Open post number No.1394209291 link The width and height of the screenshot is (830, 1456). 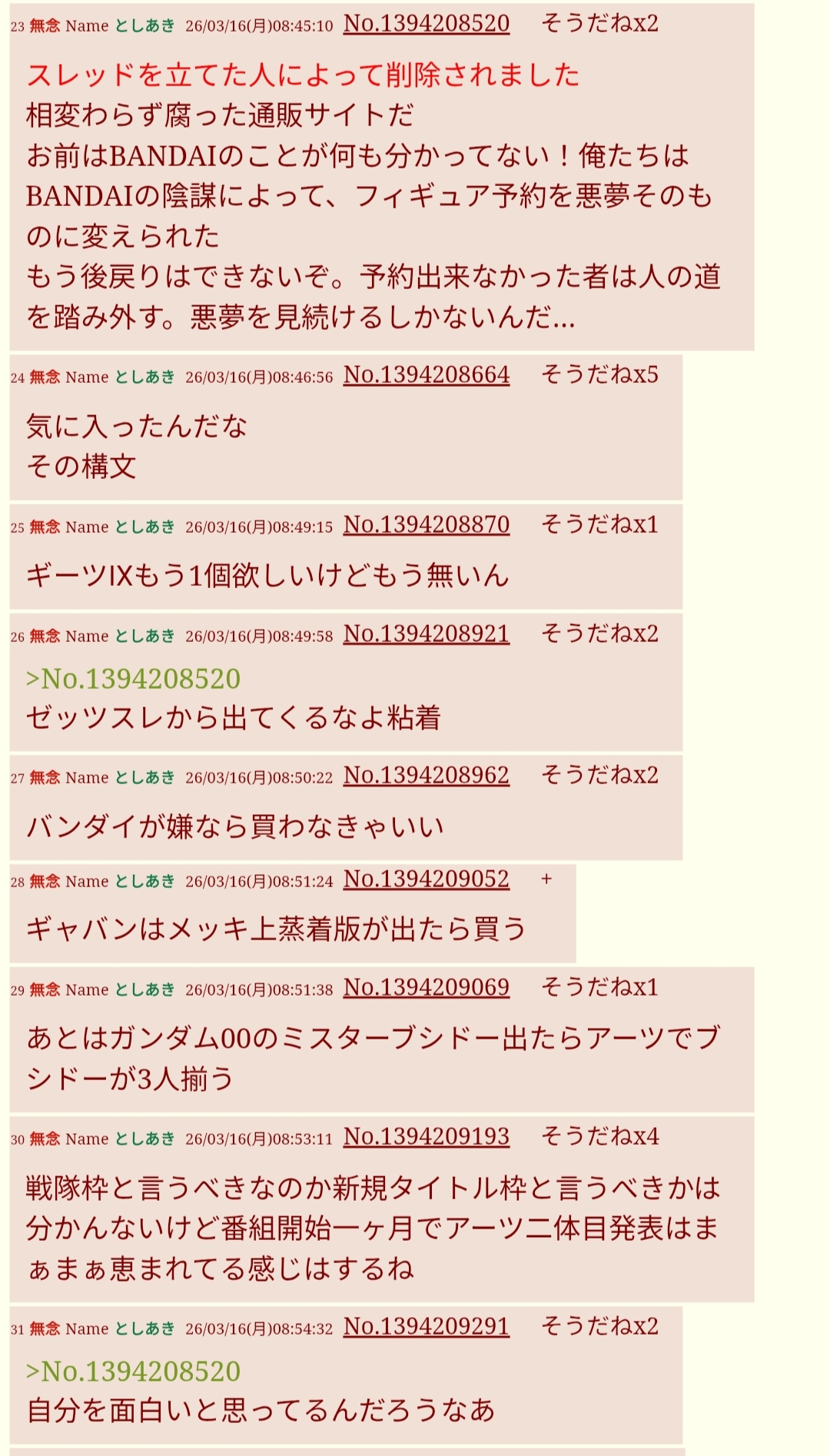[x=426, y=1327]
